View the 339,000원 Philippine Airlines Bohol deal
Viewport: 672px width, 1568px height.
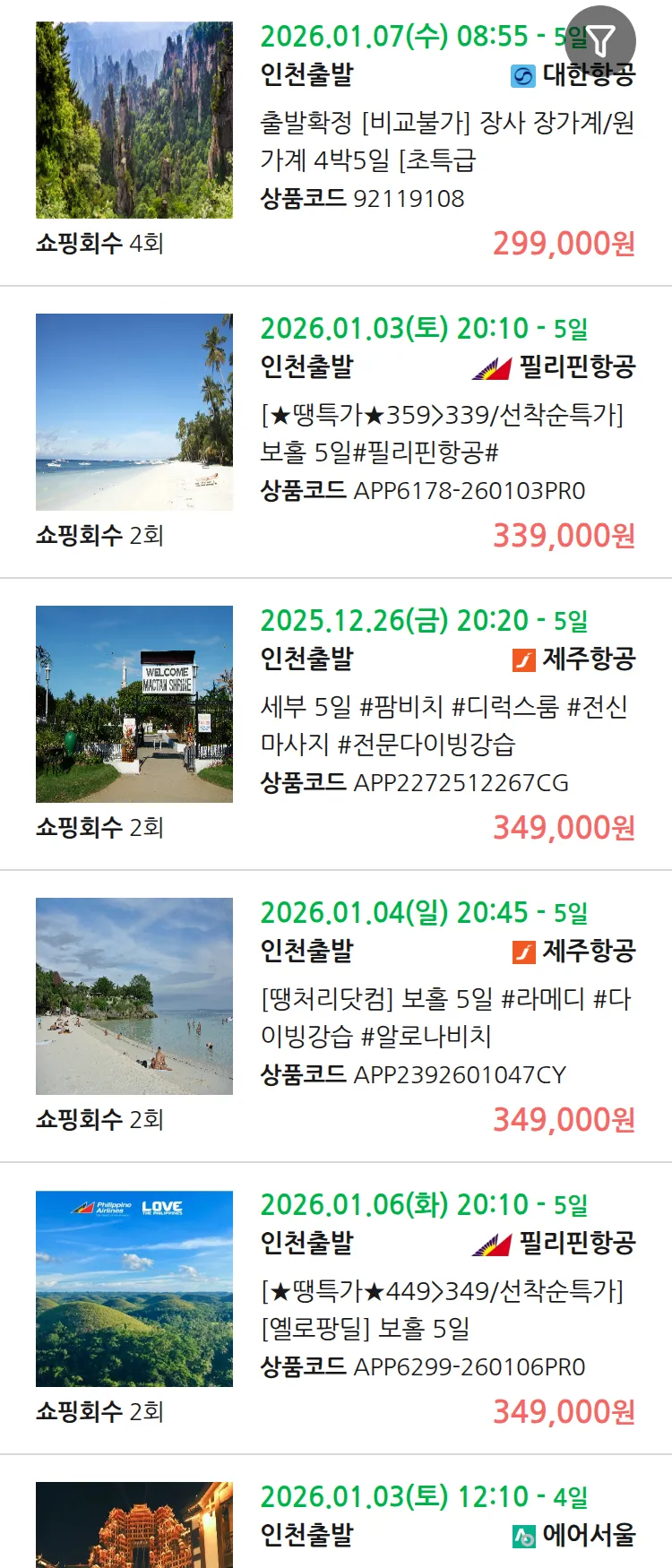pos(442,434)
